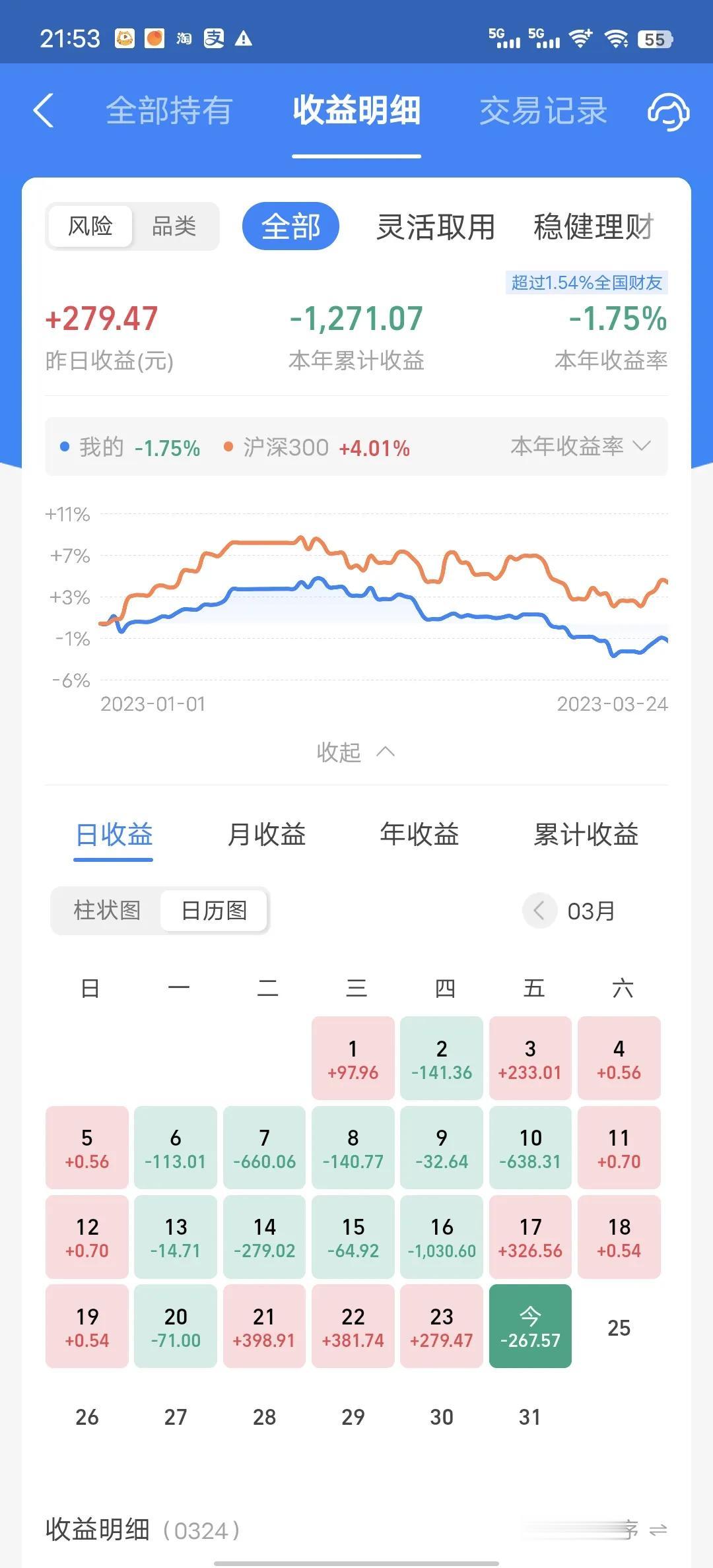Filter by 稳健理财
Screen dimensions: 713x1568
coord(593,226)
